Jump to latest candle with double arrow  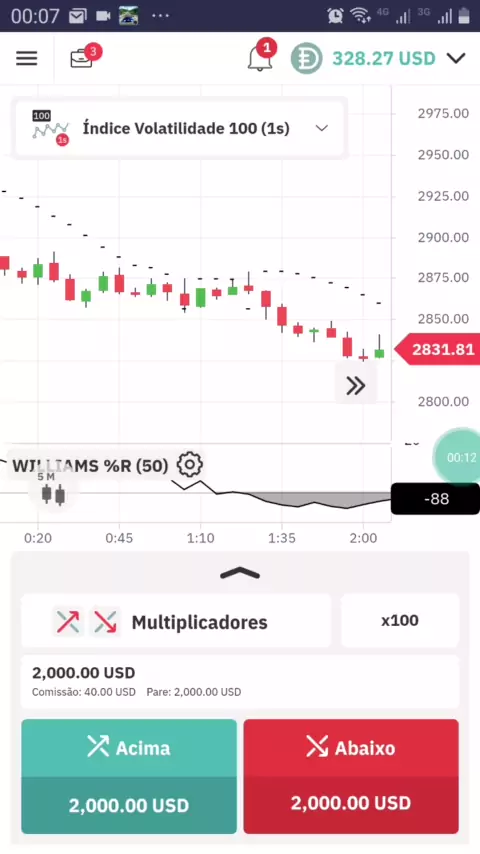coord(356,386)
